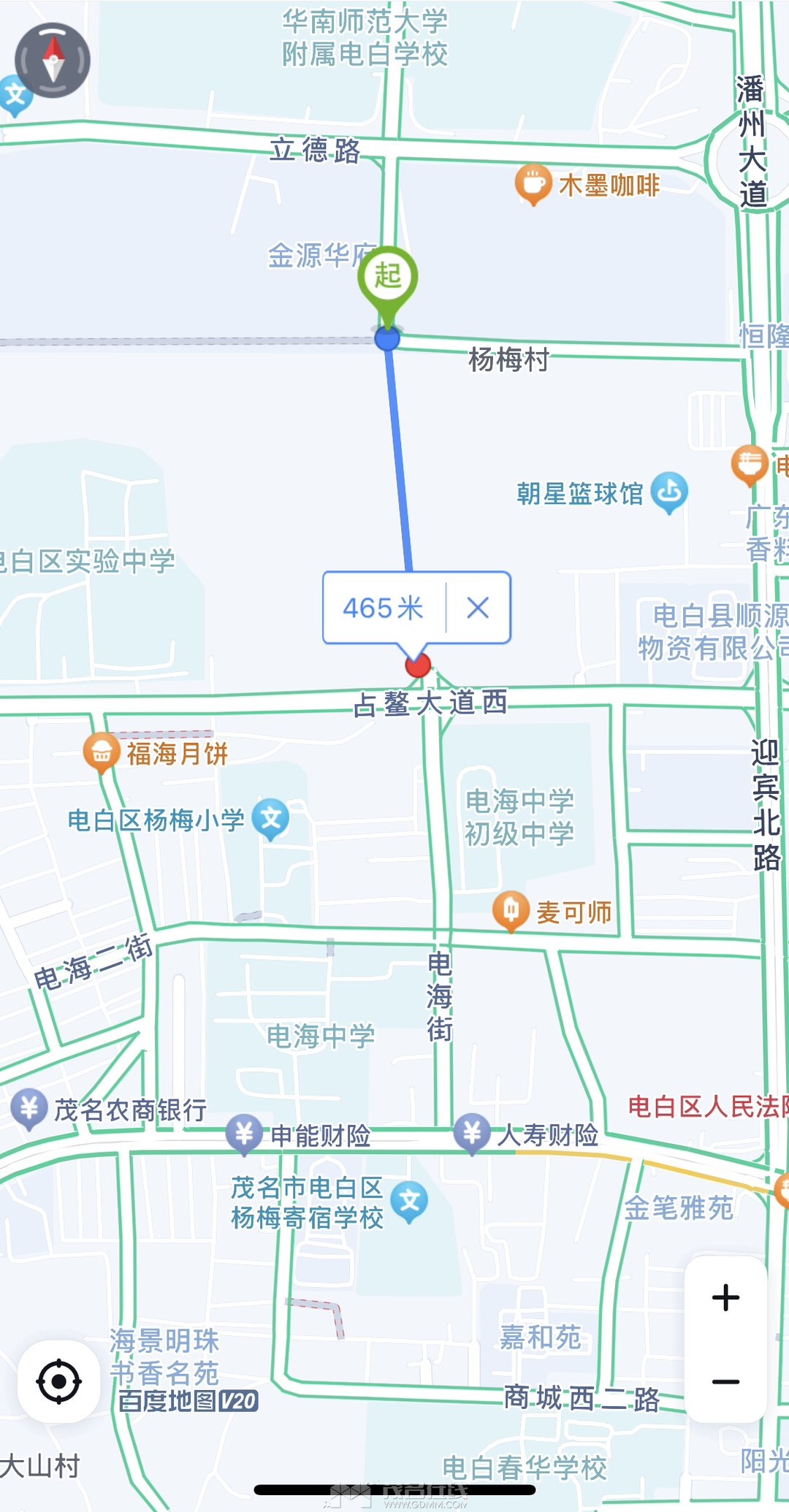Select the 茂名农商银行 bank marker
Screen dimensions: 789x1512
click(29, 1109)
